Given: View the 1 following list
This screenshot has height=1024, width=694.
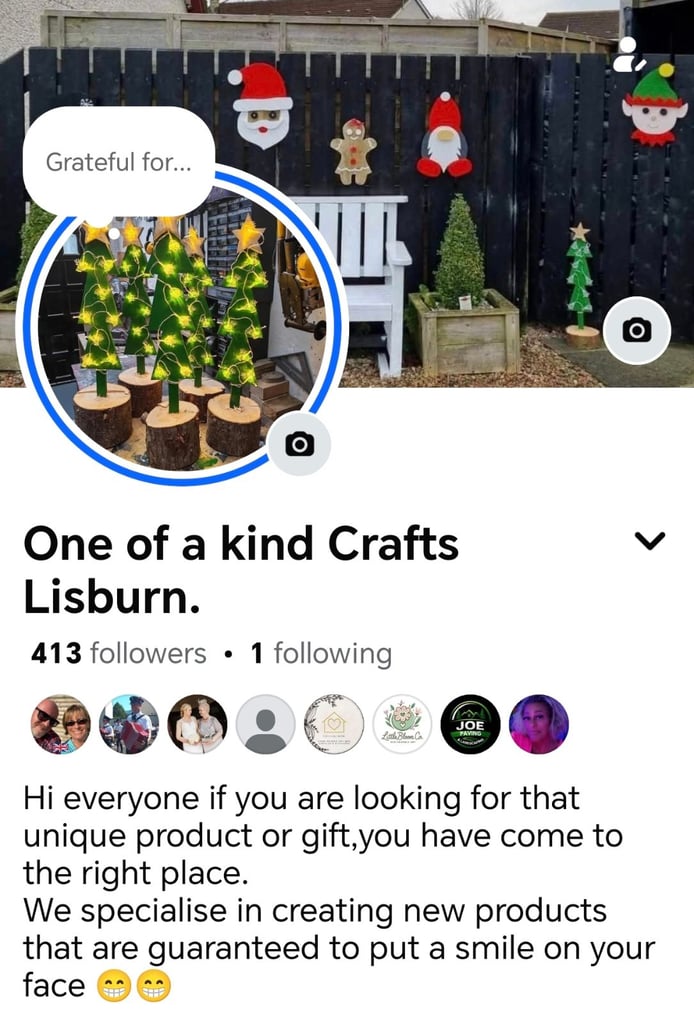Looking at the screenshot, I should pyautogui.click(x=321, y=654).
